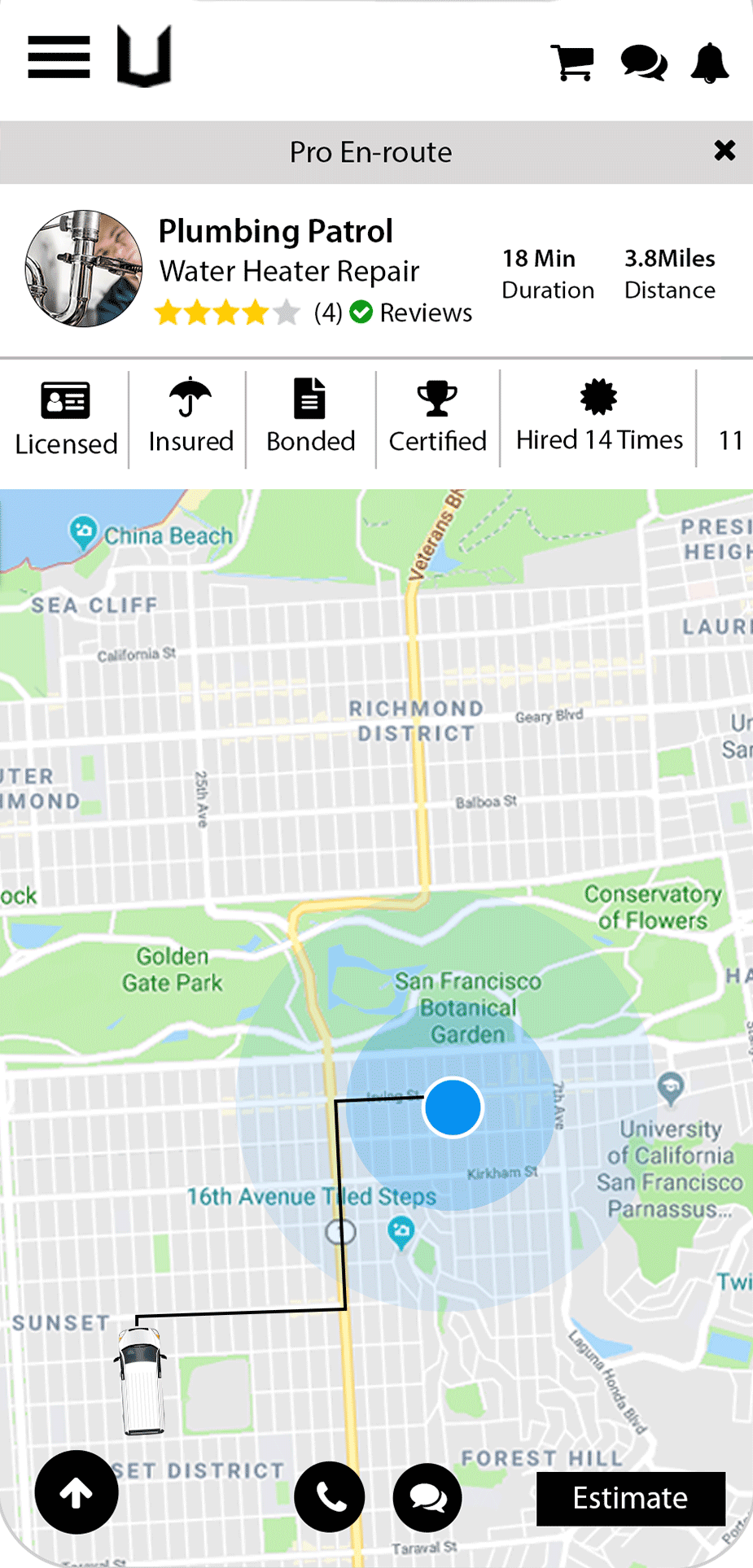Open the Estimate button
This screenshot has width=753, height=1568.
click(630, 1498)
